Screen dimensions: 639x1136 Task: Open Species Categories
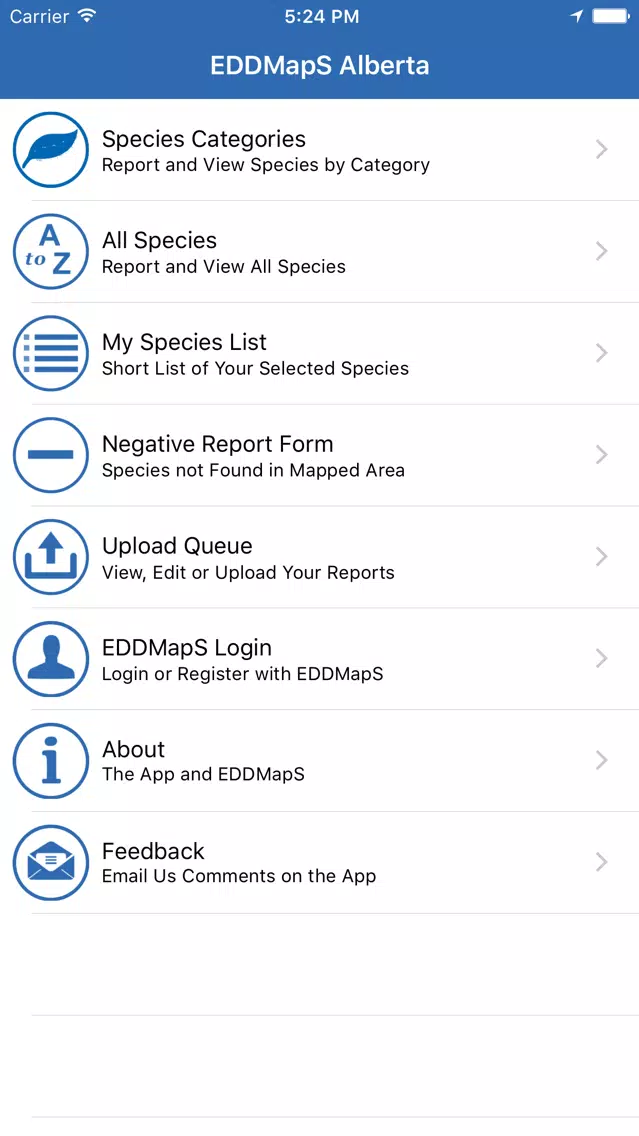click(x=320, y=150)
